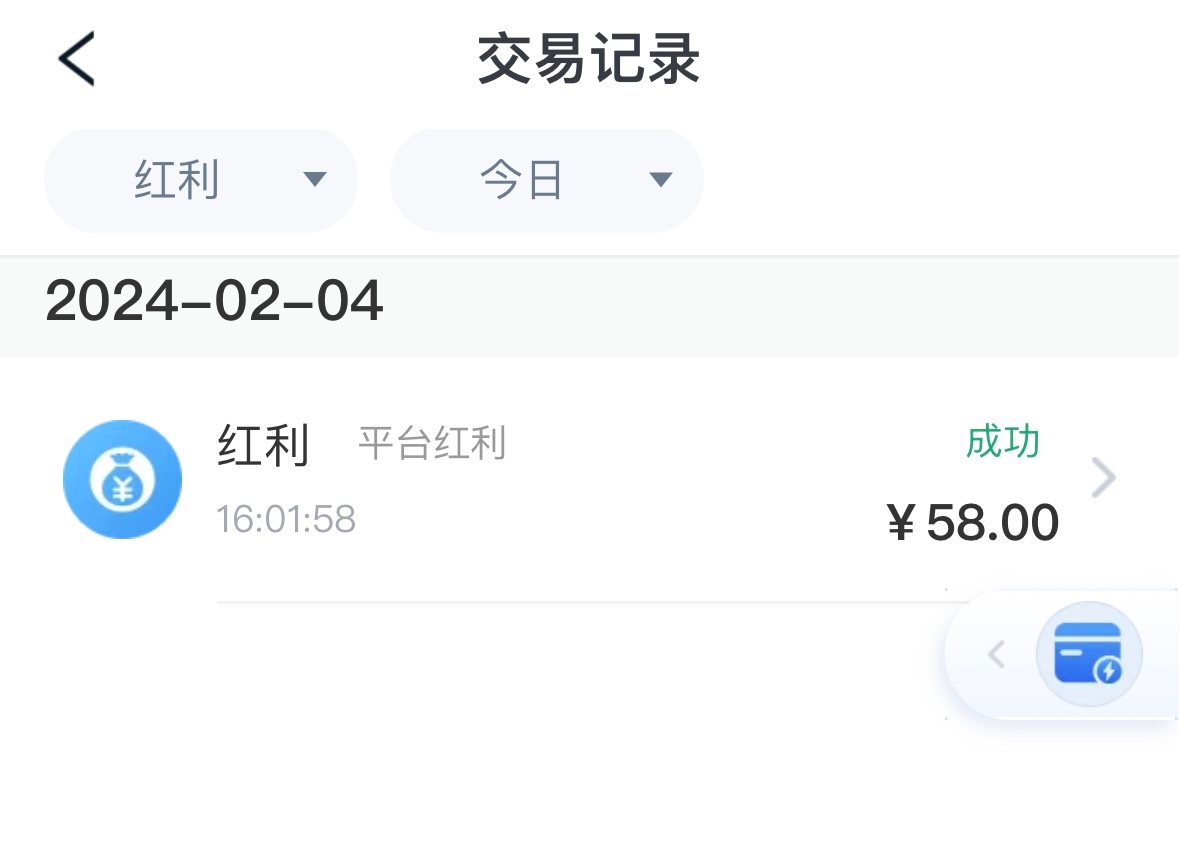Open the 红利 type filter dropdown

(x=201, y=181)
